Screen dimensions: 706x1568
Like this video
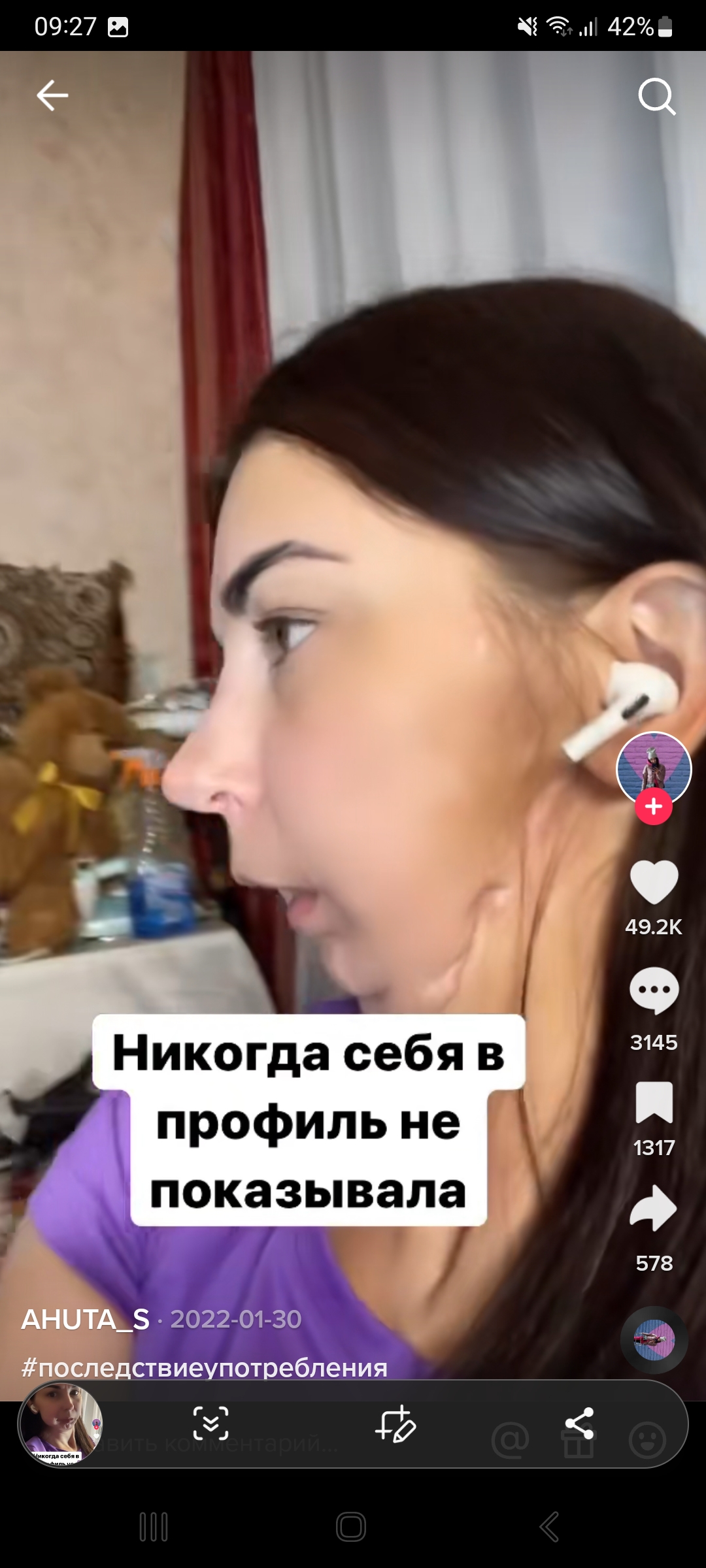pyautogui.click(x=654, y=881)
